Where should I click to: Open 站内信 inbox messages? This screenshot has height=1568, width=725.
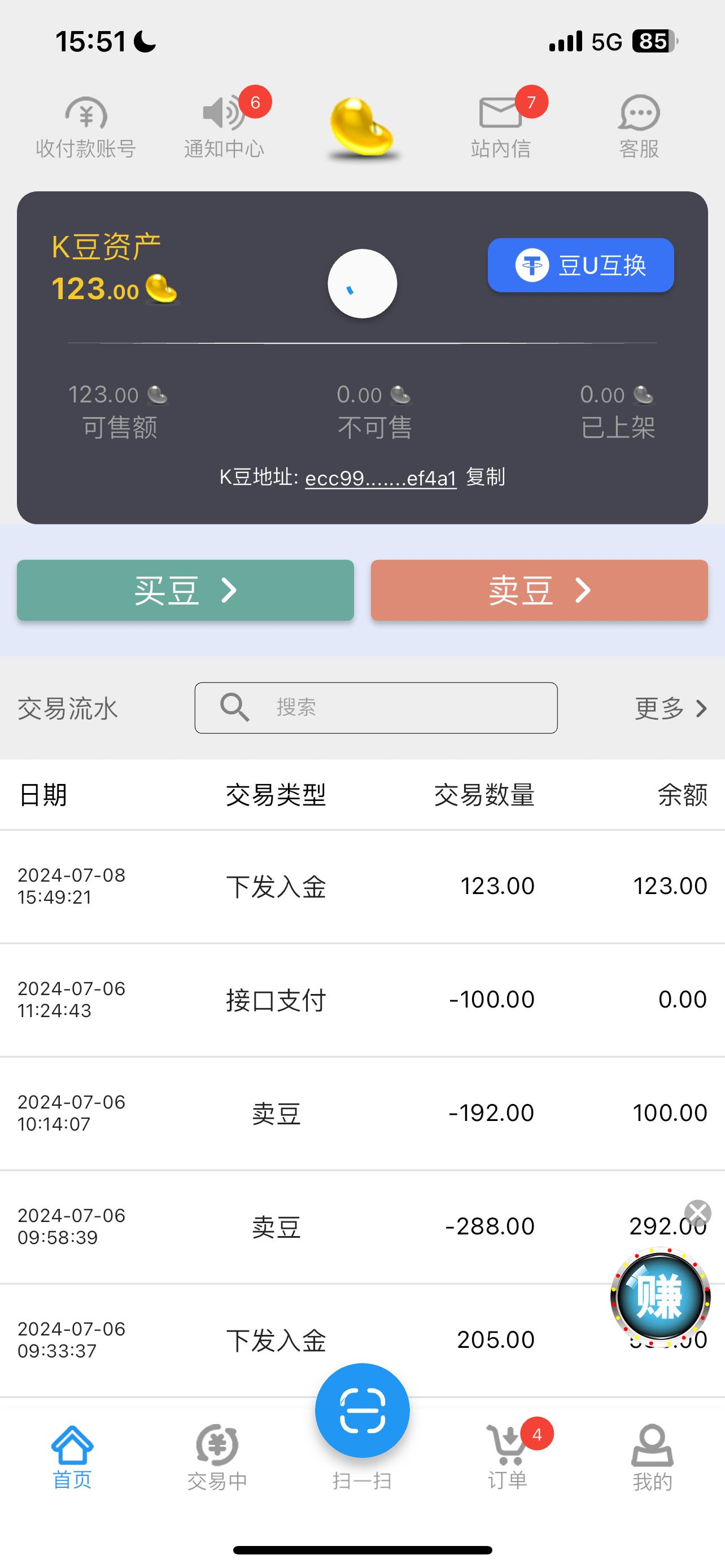[500, 126]
